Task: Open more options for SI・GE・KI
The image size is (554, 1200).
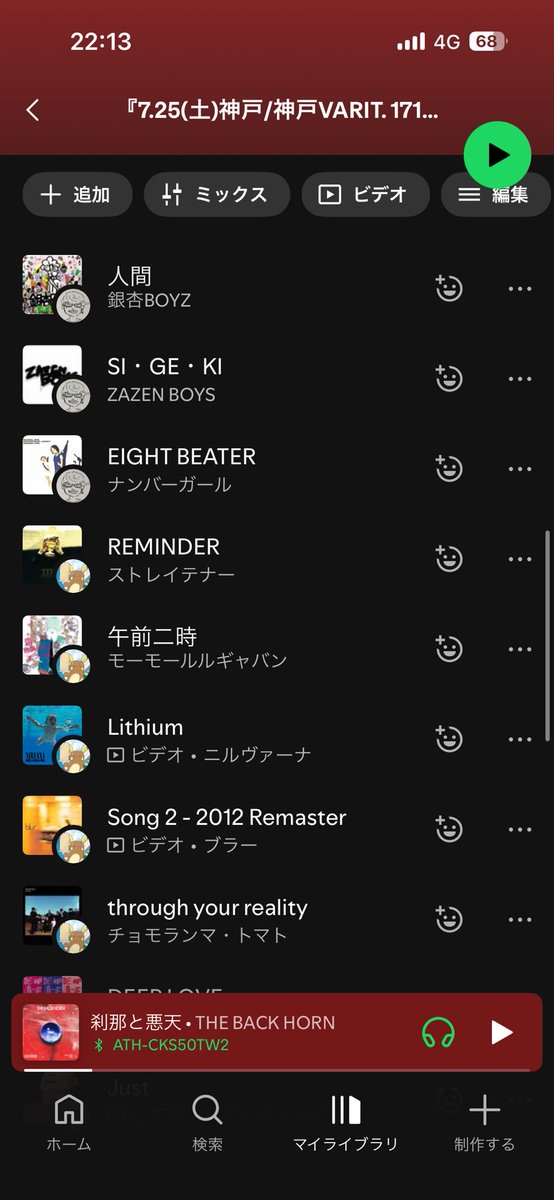Action: coord(520,378)
